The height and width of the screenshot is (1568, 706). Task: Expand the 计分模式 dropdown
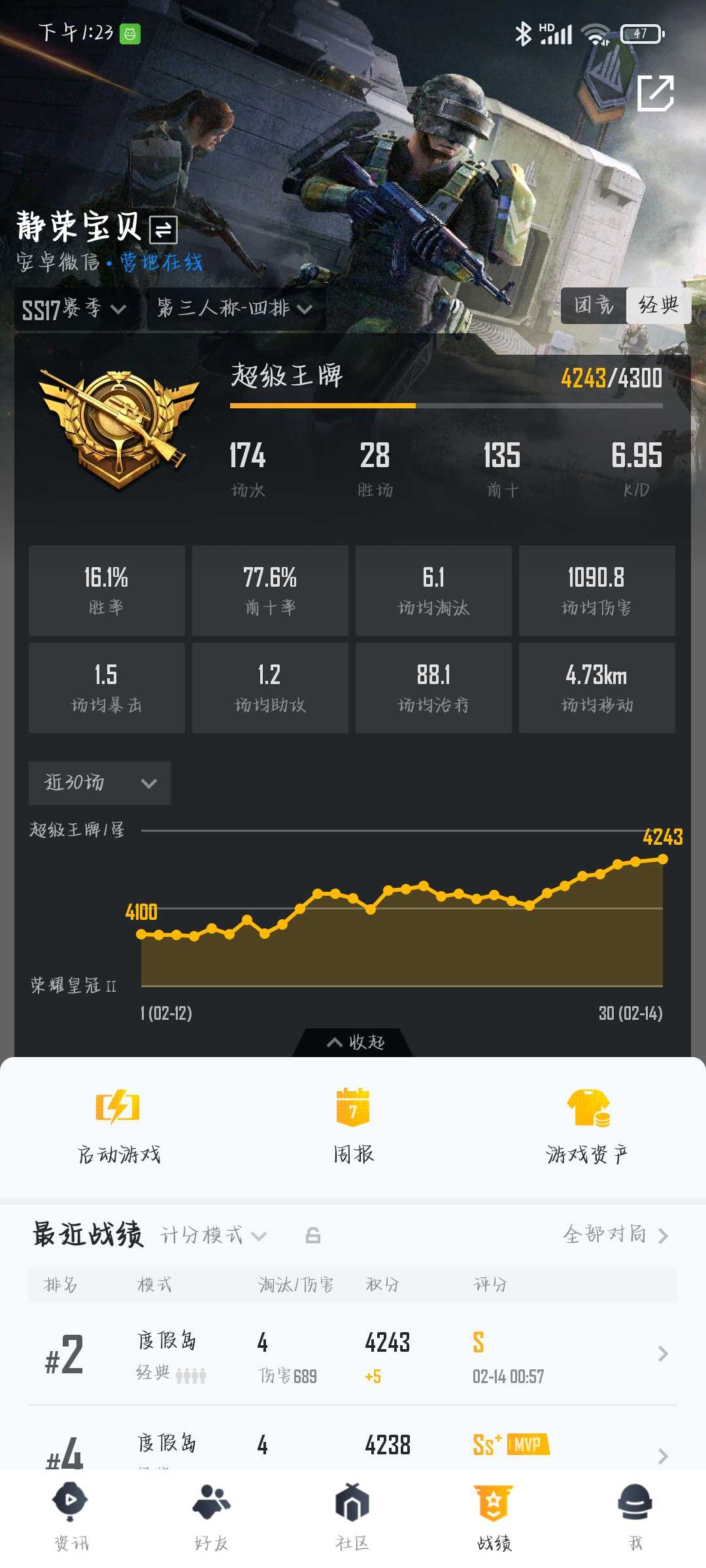click(214, 1235)
